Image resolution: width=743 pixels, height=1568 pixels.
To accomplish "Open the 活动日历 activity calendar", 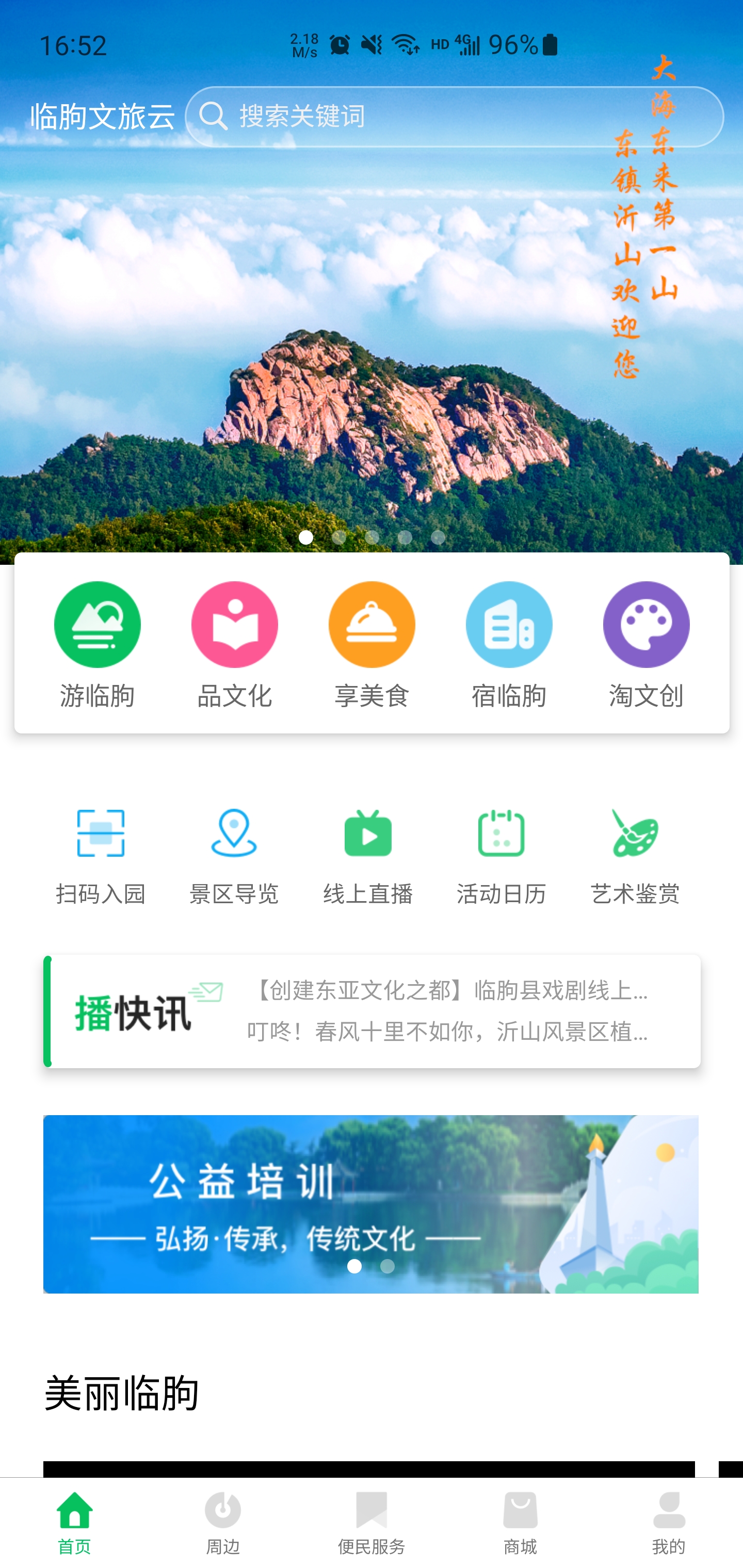I will (x=501, y=855).
